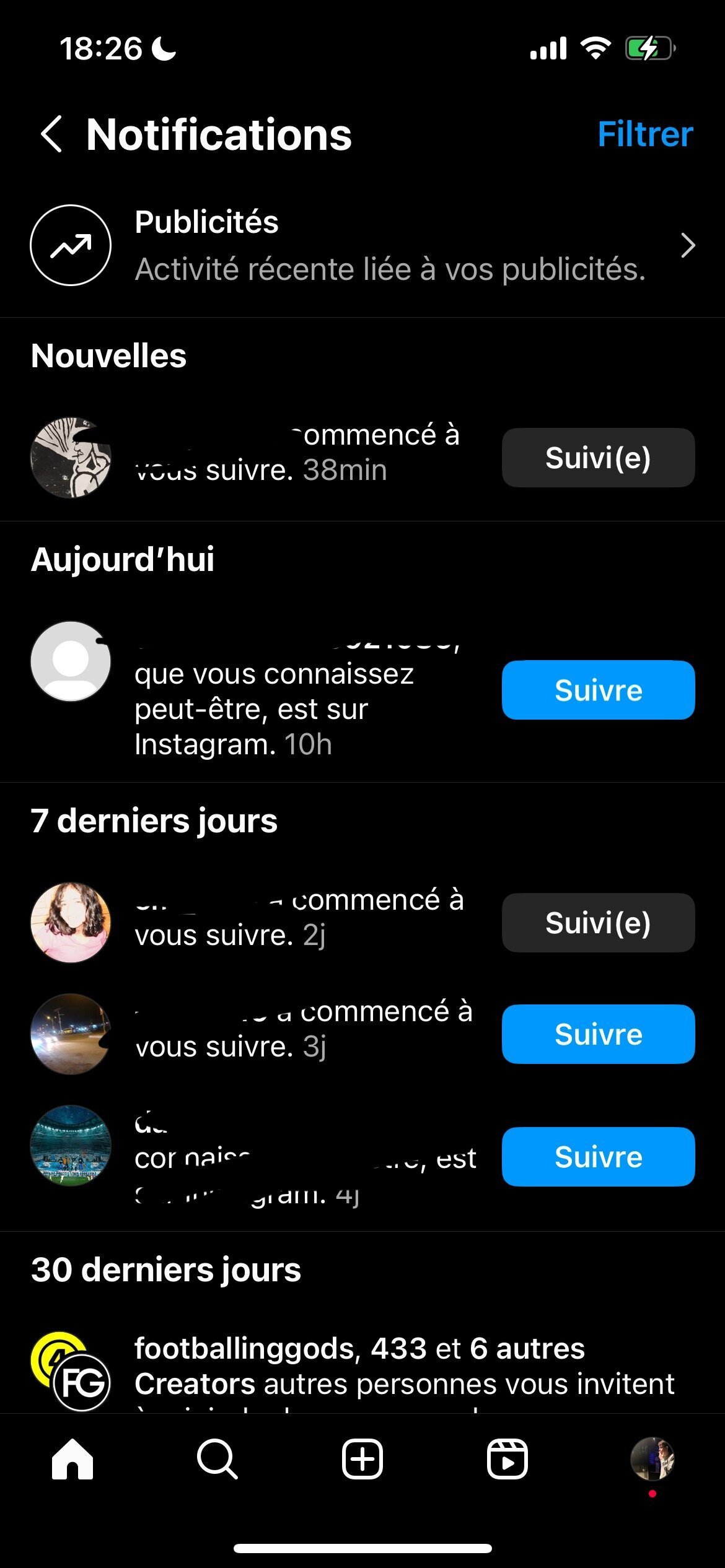
Task: Tap Suivi(e) on the 38min follow notification
Action: click(x=598, y=458)
